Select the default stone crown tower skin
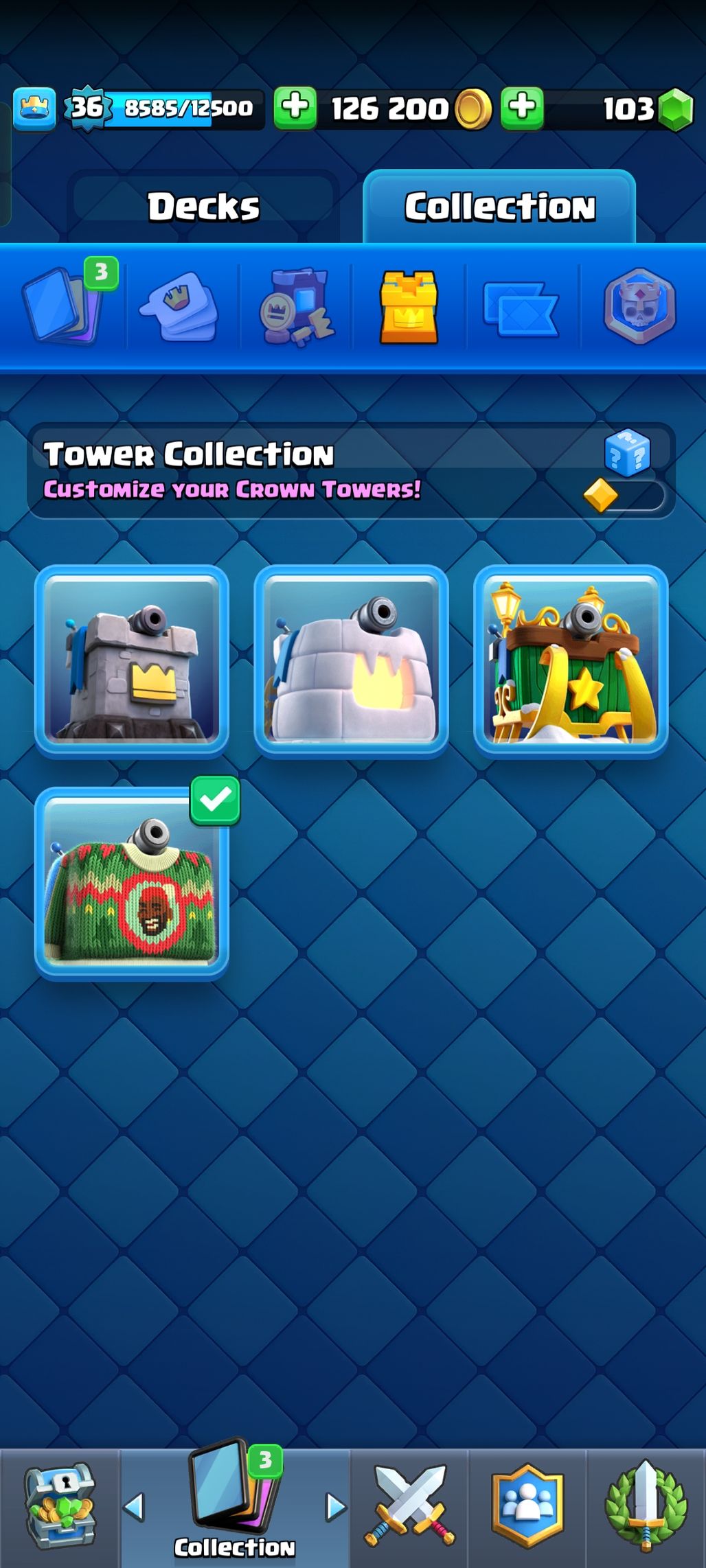Screen dimensions: 706x1568 coord(132,661)
